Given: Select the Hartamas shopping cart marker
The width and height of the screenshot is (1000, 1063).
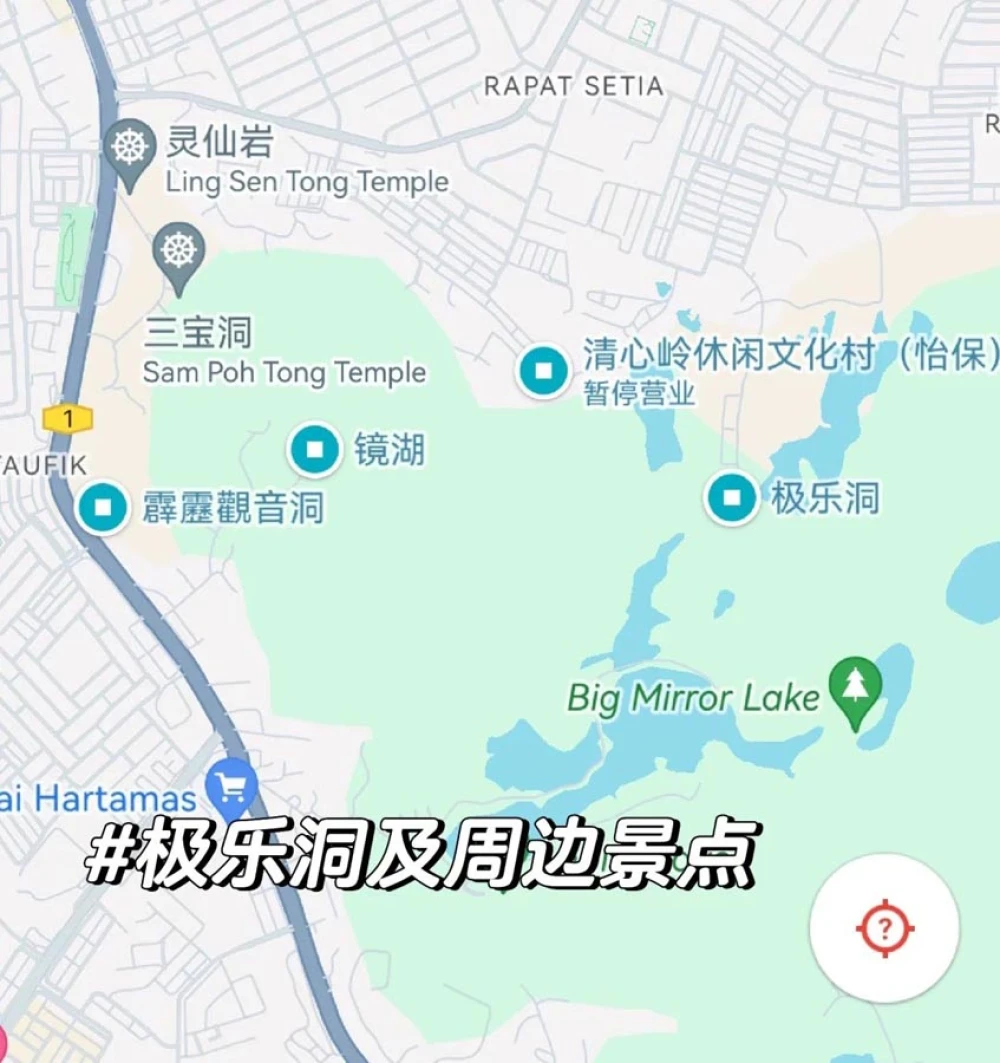Looking at the screenshot, I should tap(232, 789).
